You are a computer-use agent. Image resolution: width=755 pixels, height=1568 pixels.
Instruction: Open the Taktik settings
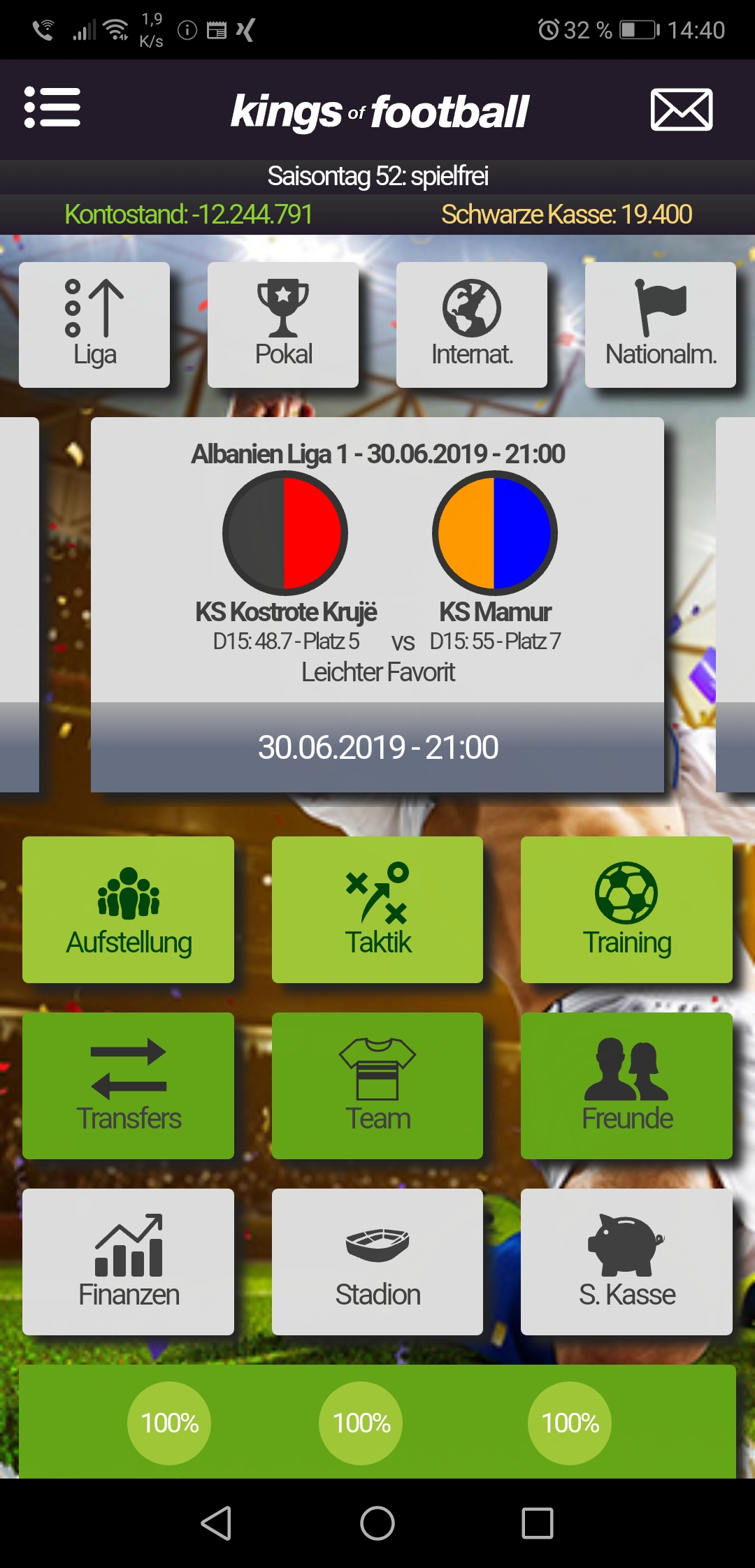click(x=377, y=910)
